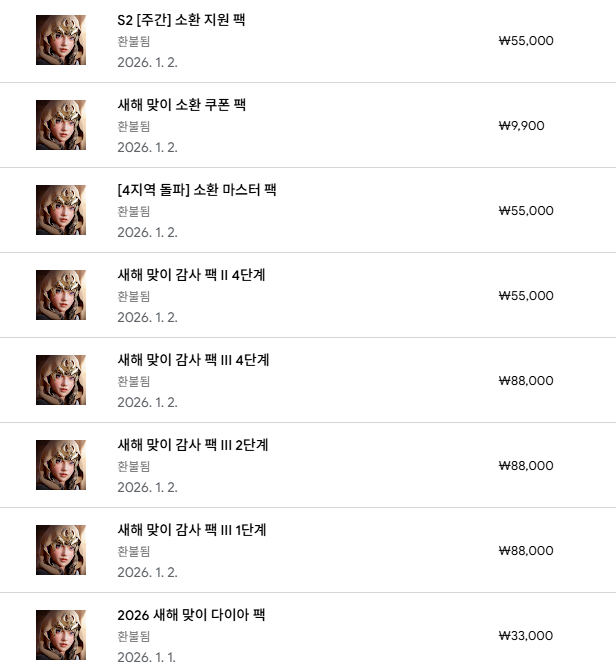The image size is (616, 672).
Task: Select [4지역 돌파] 소환 마스터 팩 entry
Action: 196,190
